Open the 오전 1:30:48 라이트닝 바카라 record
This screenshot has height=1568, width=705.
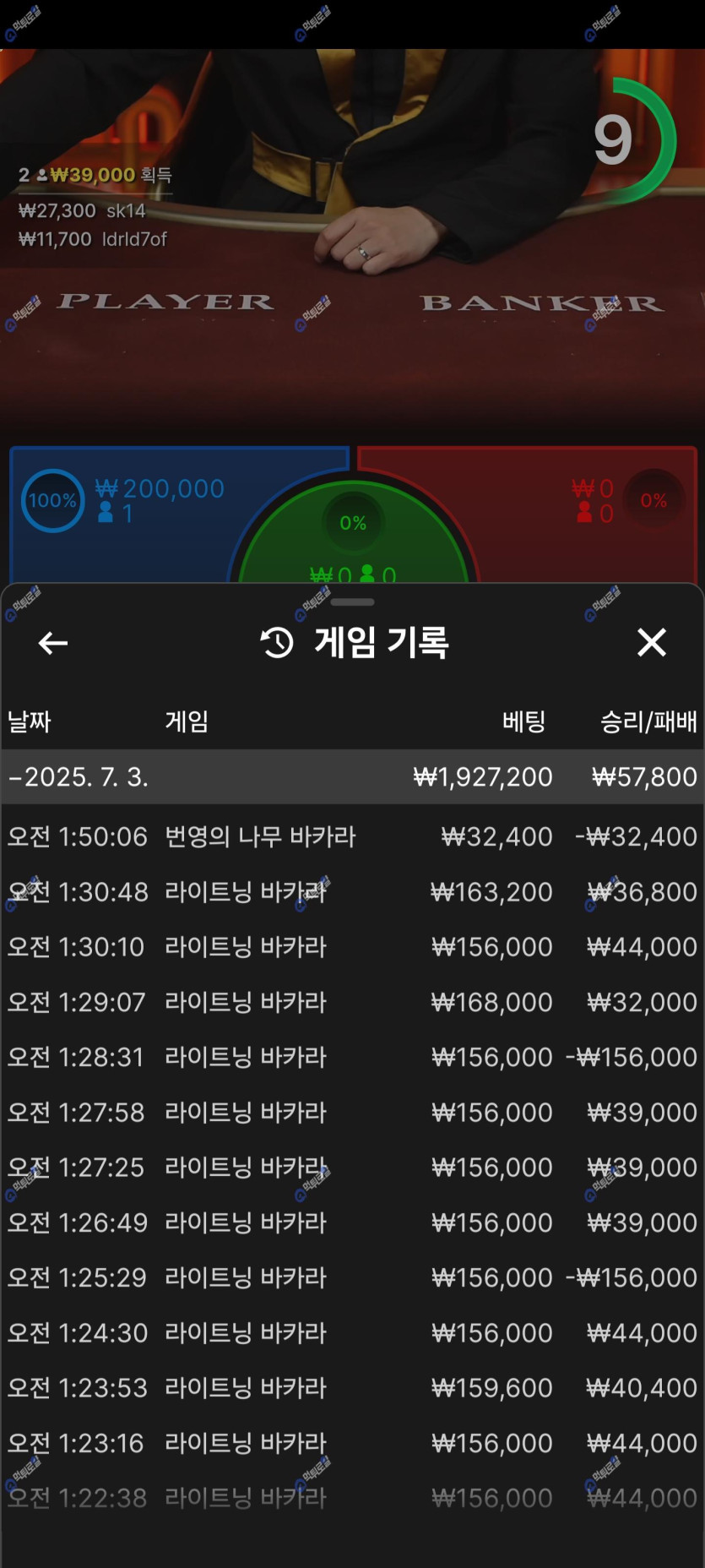coord(352,891)
